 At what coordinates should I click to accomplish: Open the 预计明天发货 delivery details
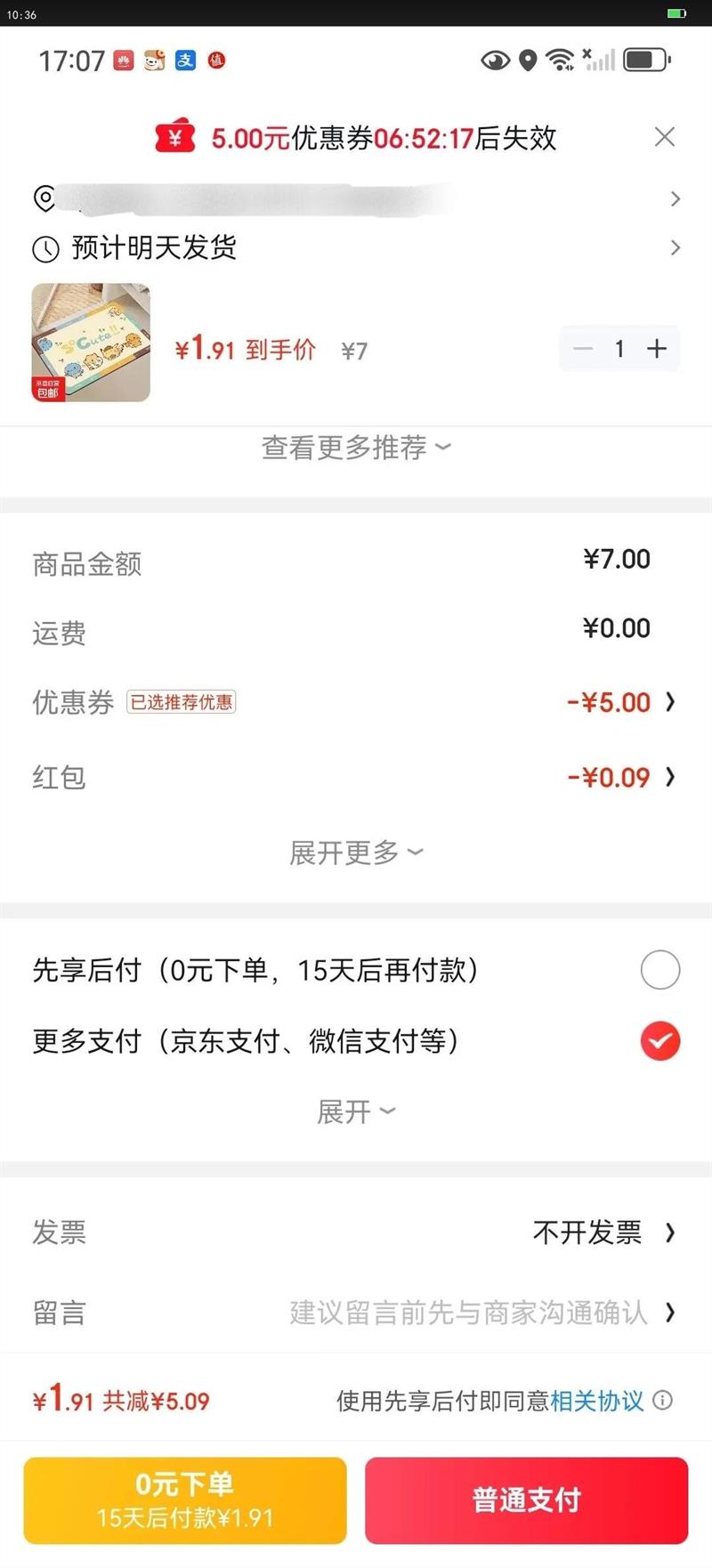pyautogui.click(x=356, y=247)
